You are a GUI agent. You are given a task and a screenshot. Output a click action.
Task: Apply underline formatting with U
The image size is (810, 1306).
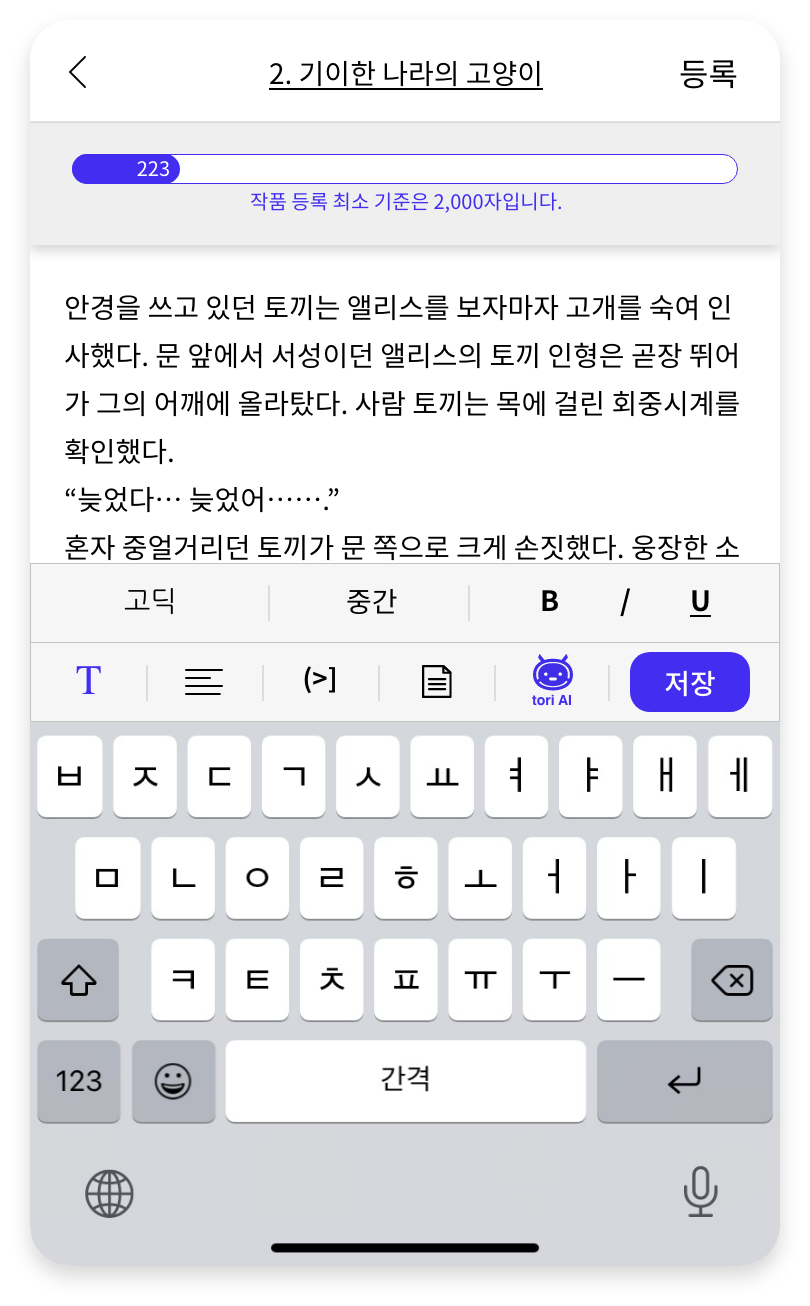click(x=700, y=602)
